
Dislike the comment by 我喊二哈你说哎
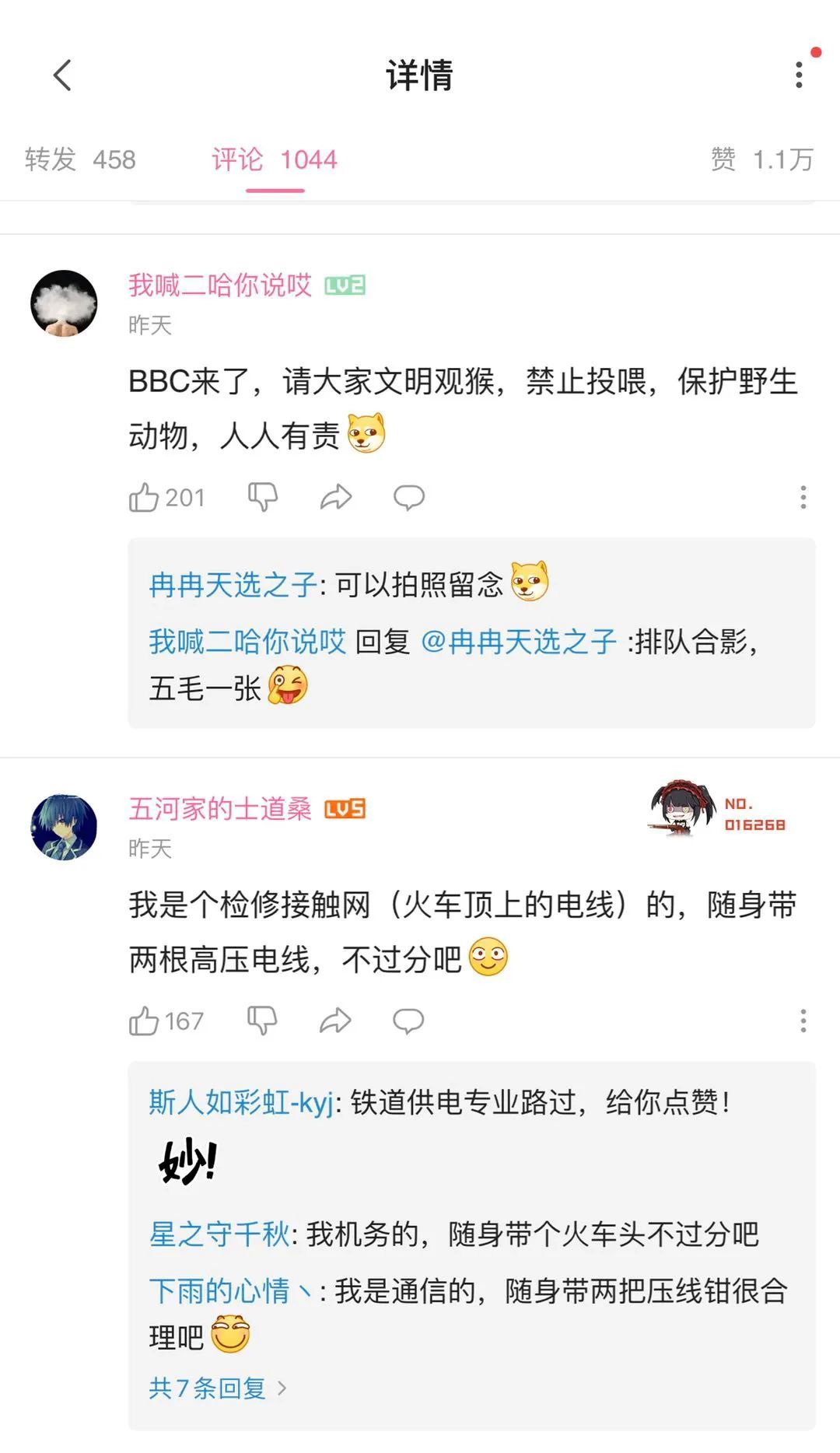point(263,497)
